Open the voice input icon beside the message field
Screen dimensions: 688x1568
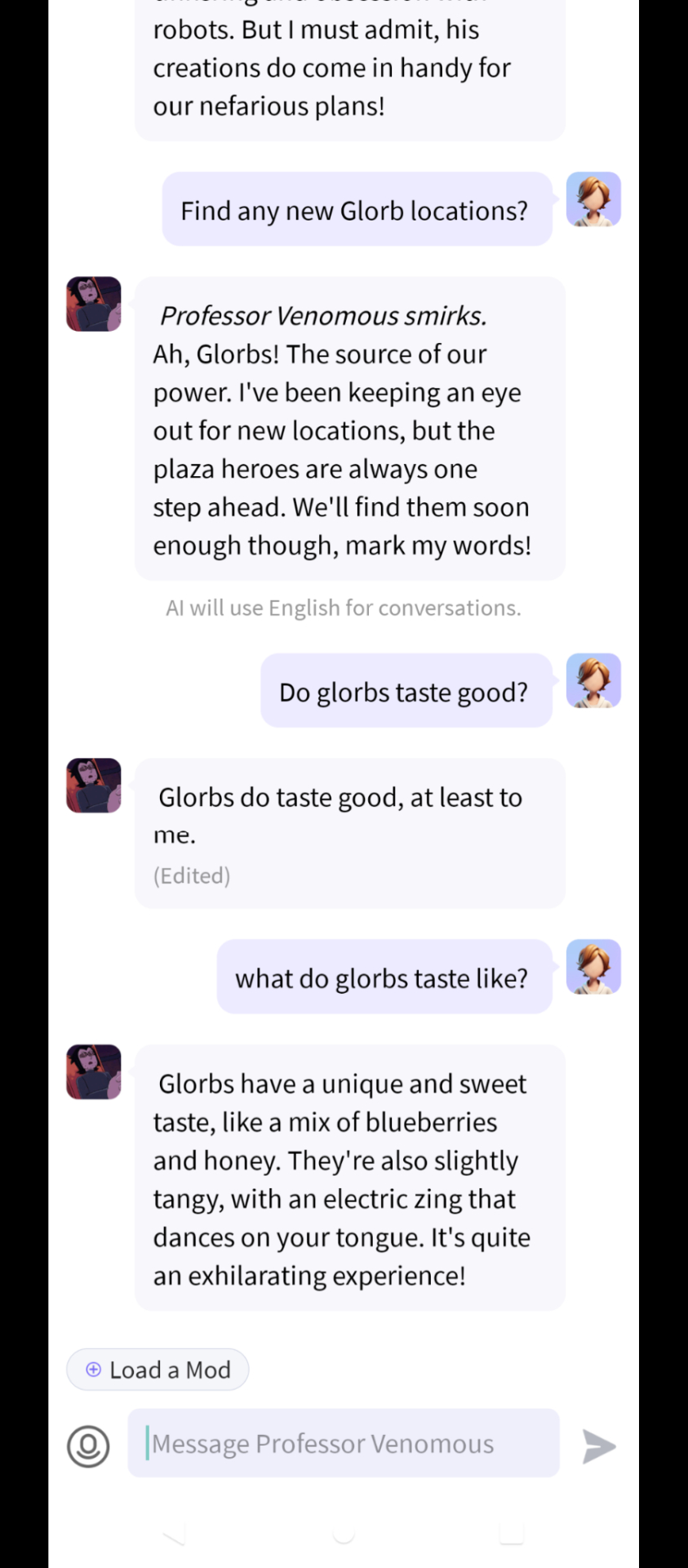[88, 1445]
